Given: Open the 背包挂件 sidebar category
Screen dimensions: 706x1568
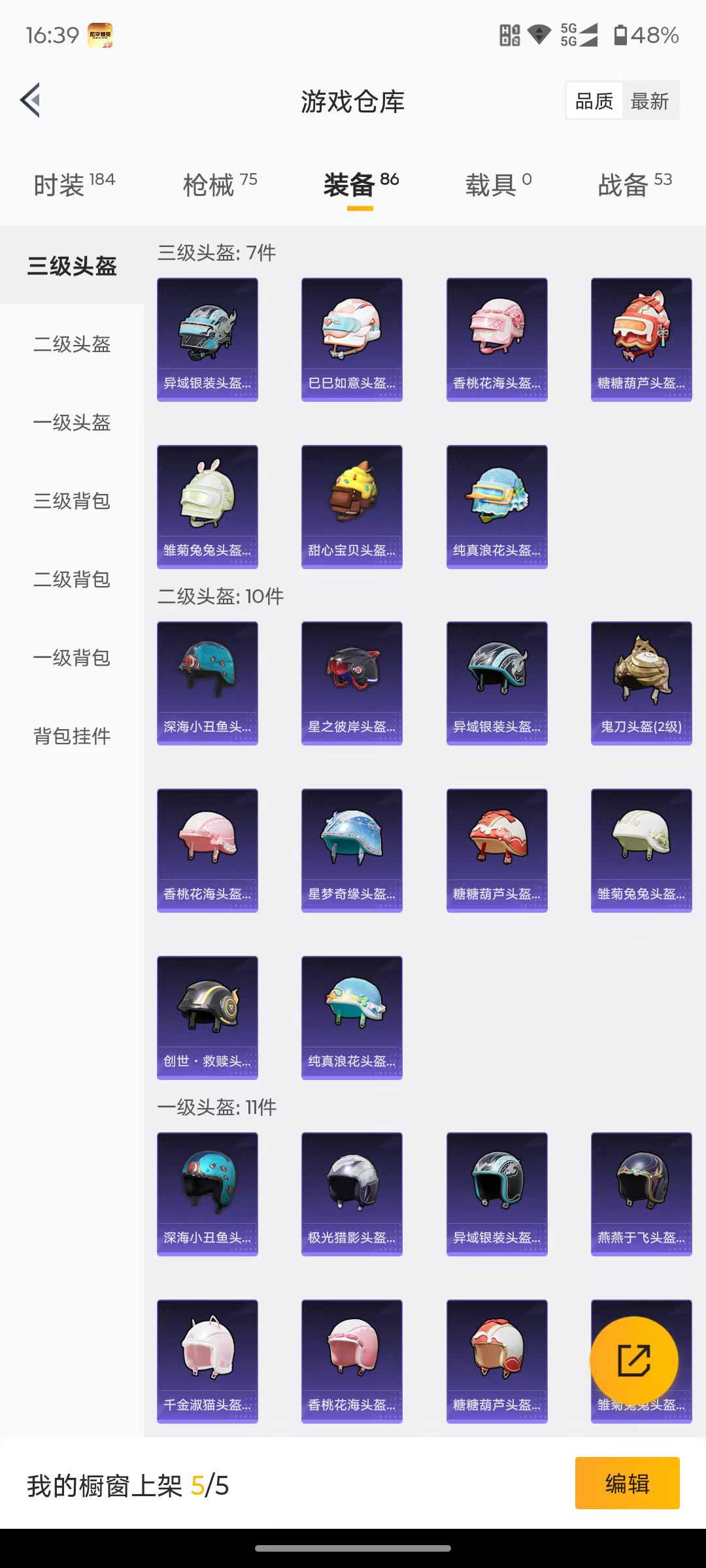Looking at the screenshot, I should click(72, 737).
